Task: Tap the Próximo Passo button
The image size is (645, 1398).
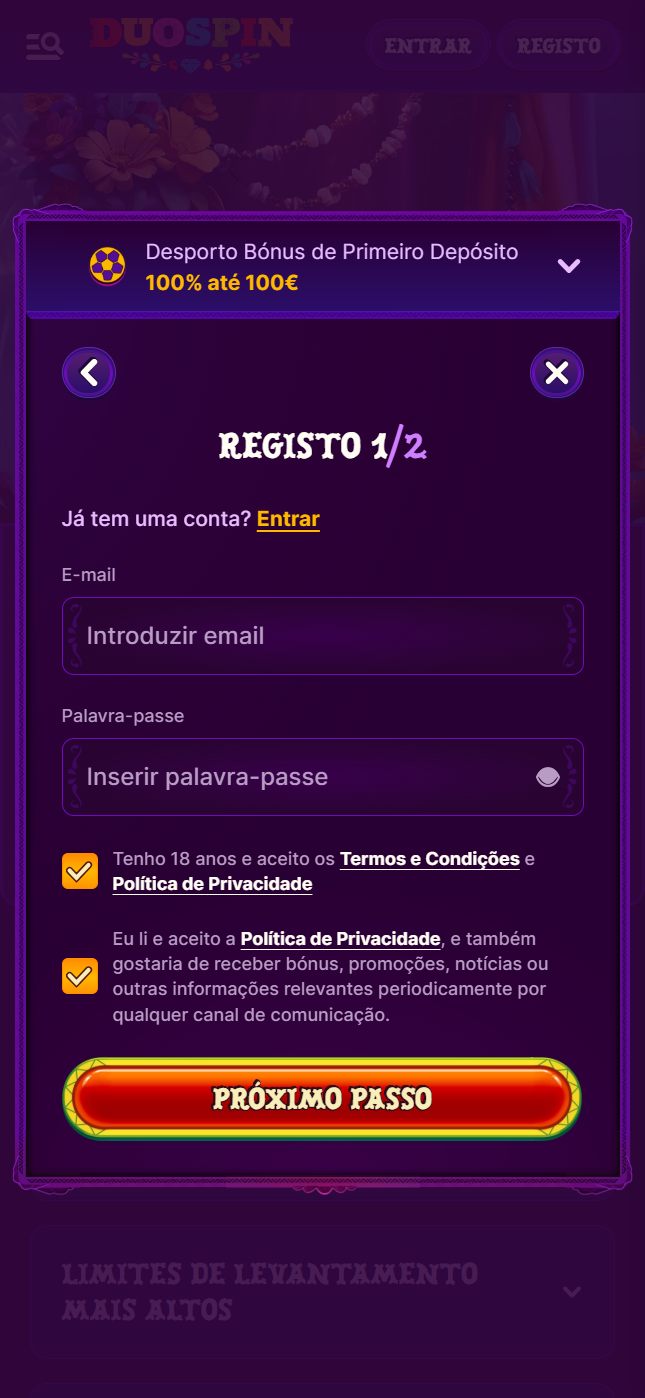Action: 322,1099
